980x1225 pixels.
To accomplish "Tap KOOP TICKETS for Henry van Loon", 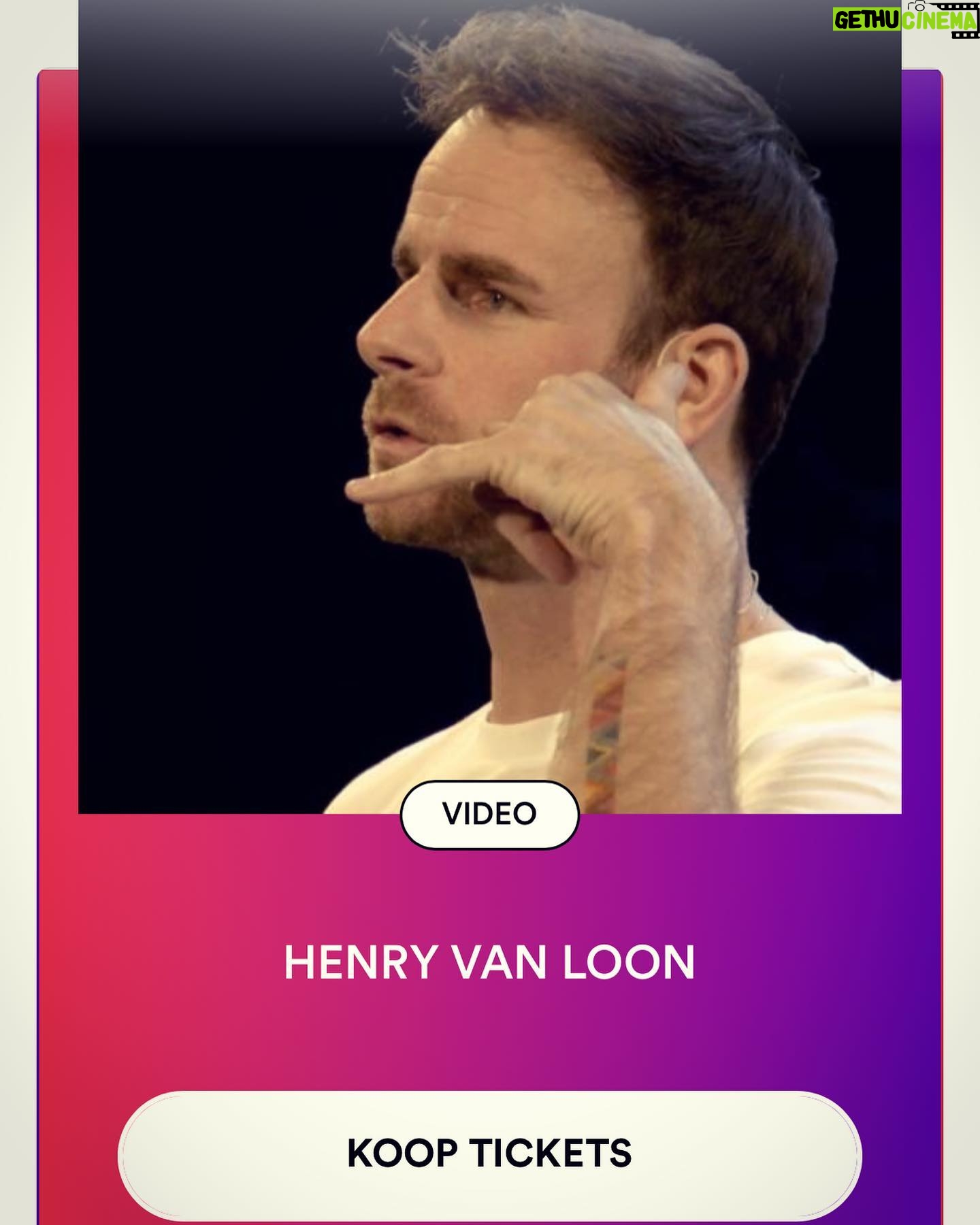I will pos(489,1154).
